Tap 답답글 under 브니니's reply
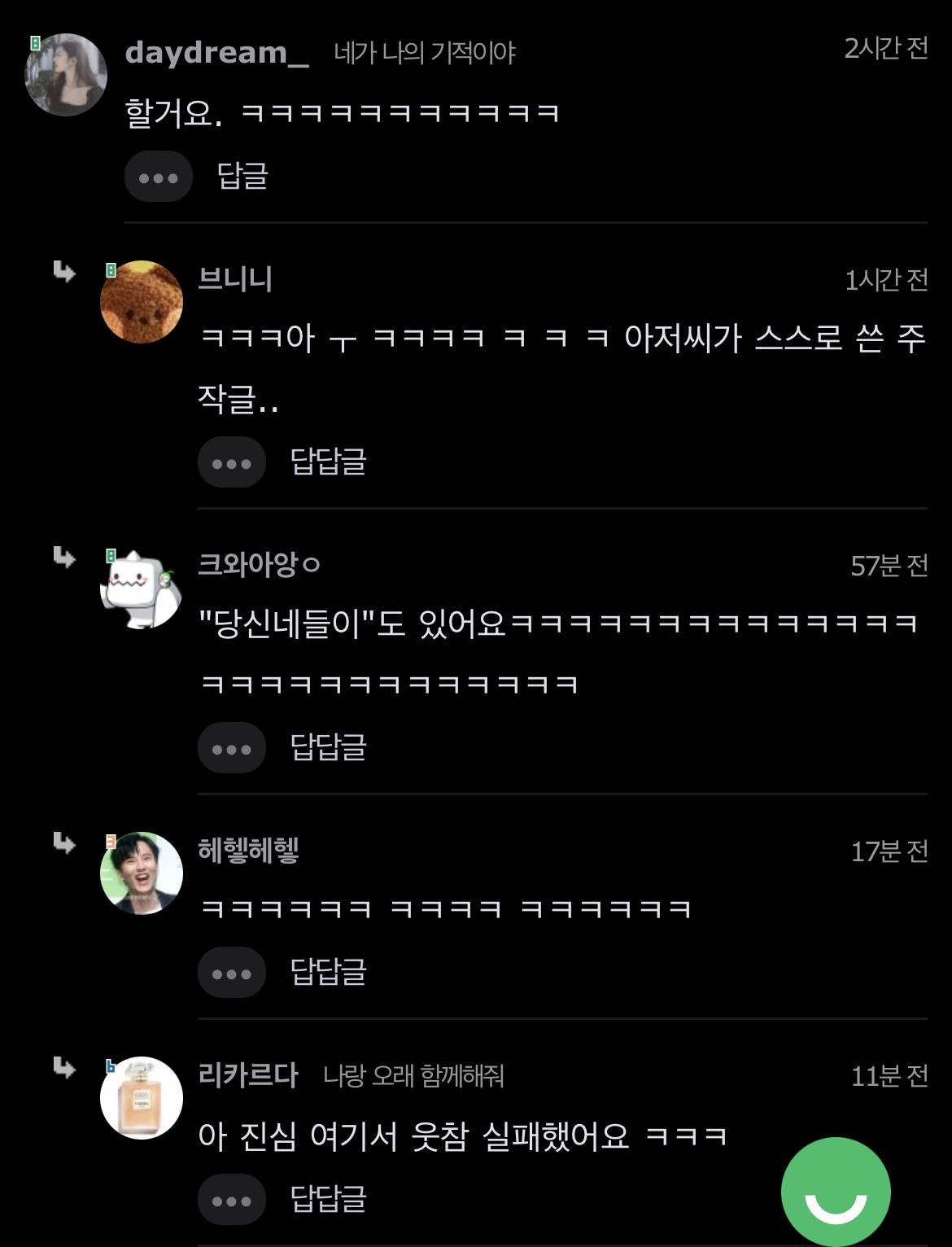 coord(328,462)
